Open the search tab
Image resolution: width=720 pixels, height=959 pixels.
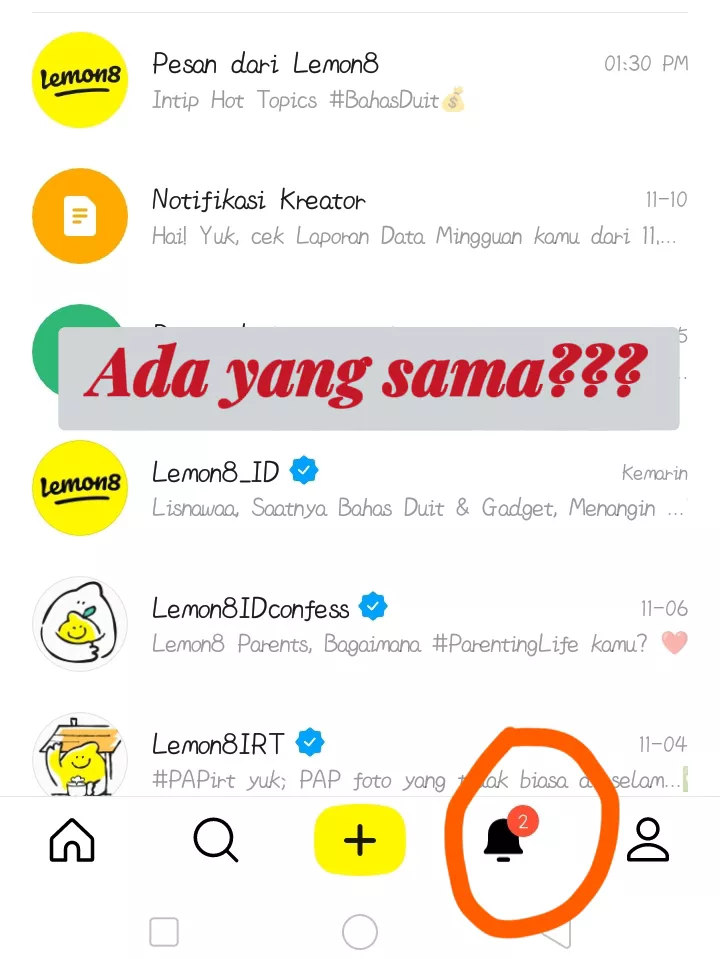[215, 840]
